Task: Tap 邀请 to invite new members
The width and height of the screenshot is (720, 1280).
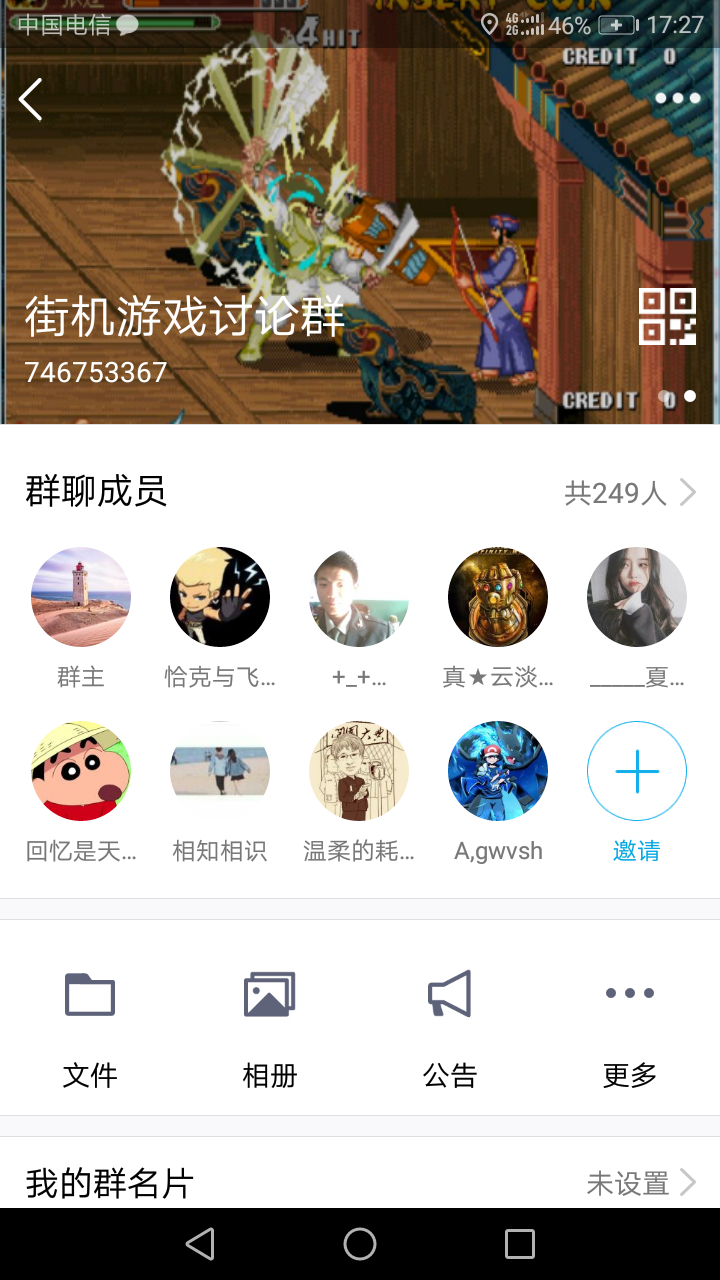Action: pyautogui.click(x=637, y=771)
